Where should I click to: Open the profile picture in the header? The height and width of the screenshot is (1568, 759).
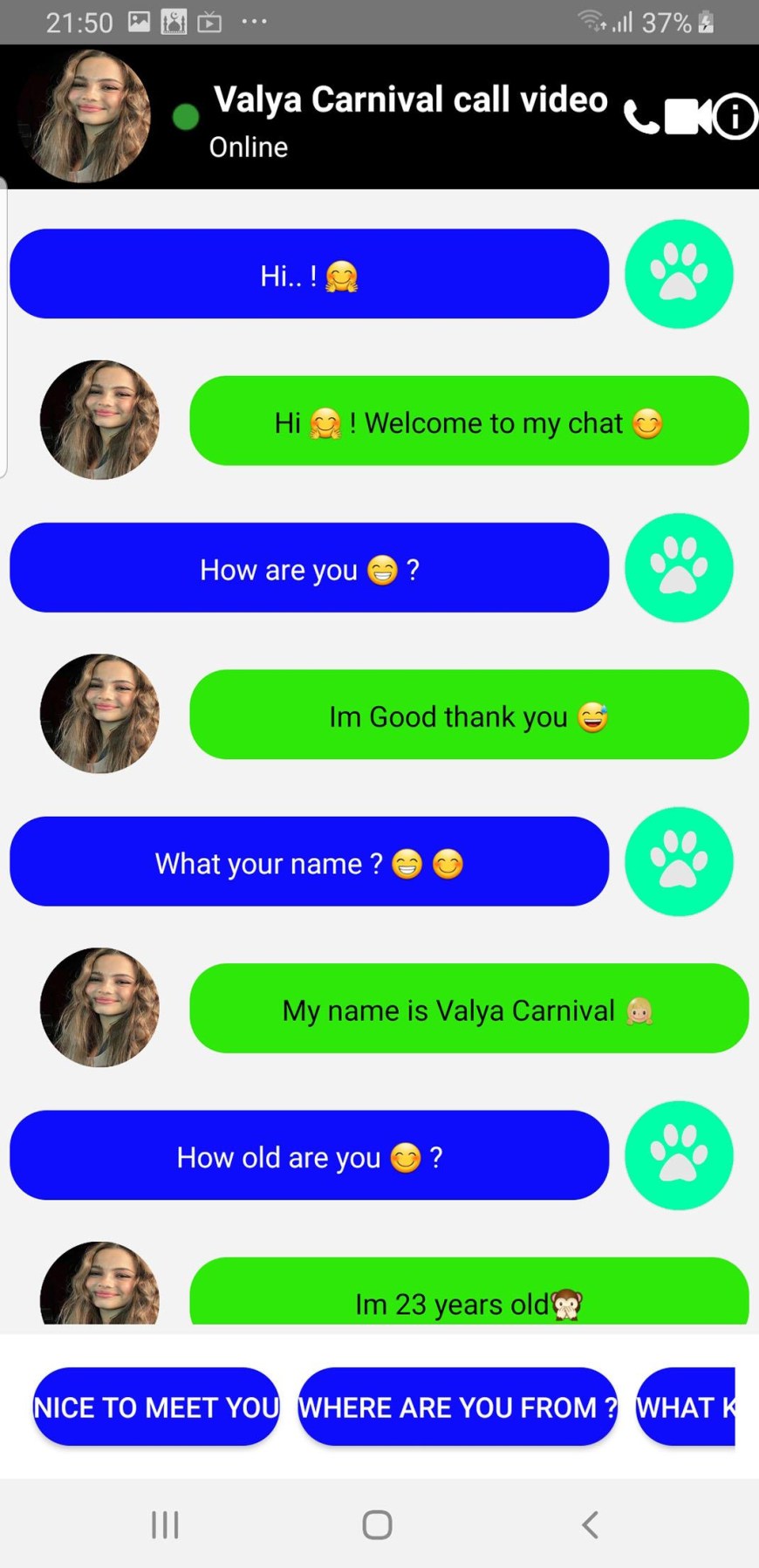84,117
